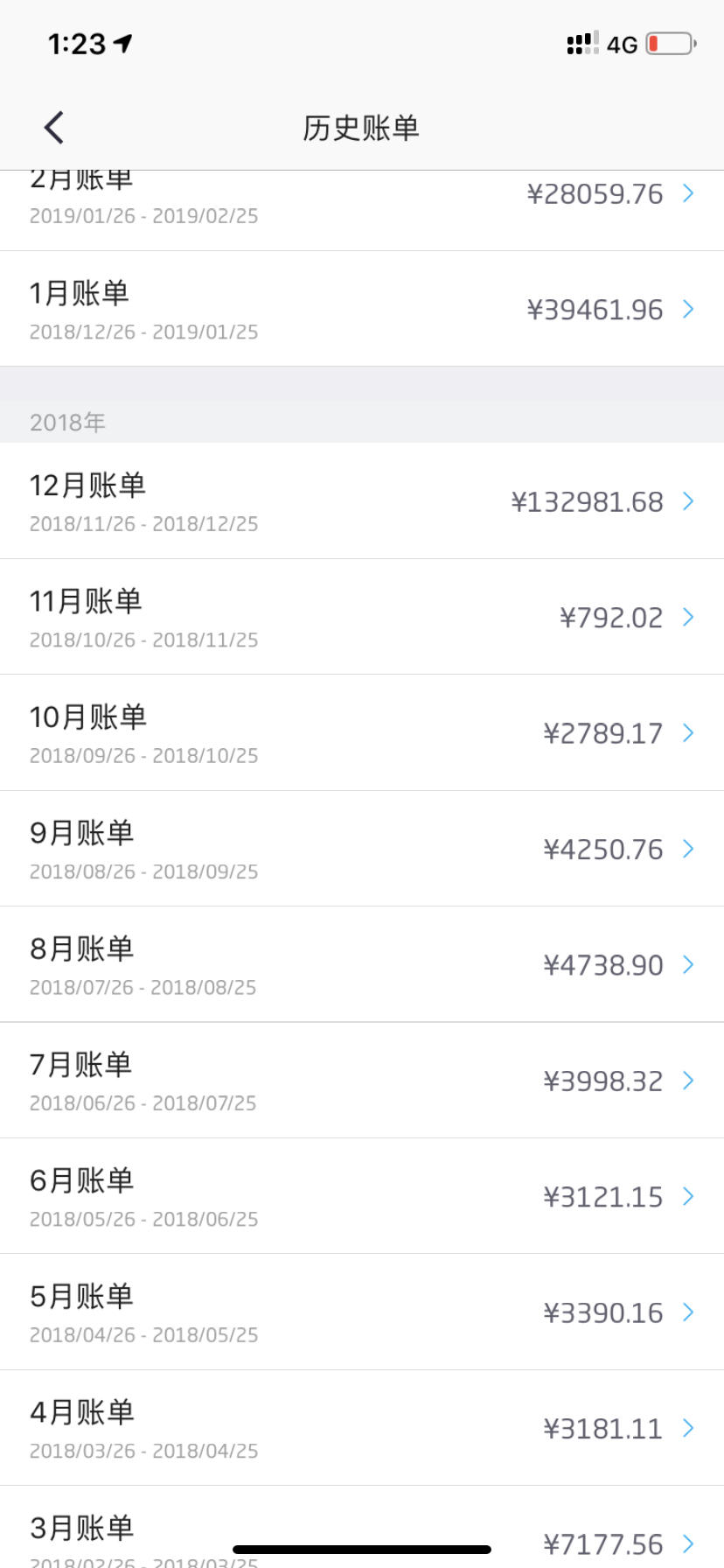Tap the back arrow to leave 历史账单
This screenshot has width=724, height=1568.
click(x=54, y=127)
